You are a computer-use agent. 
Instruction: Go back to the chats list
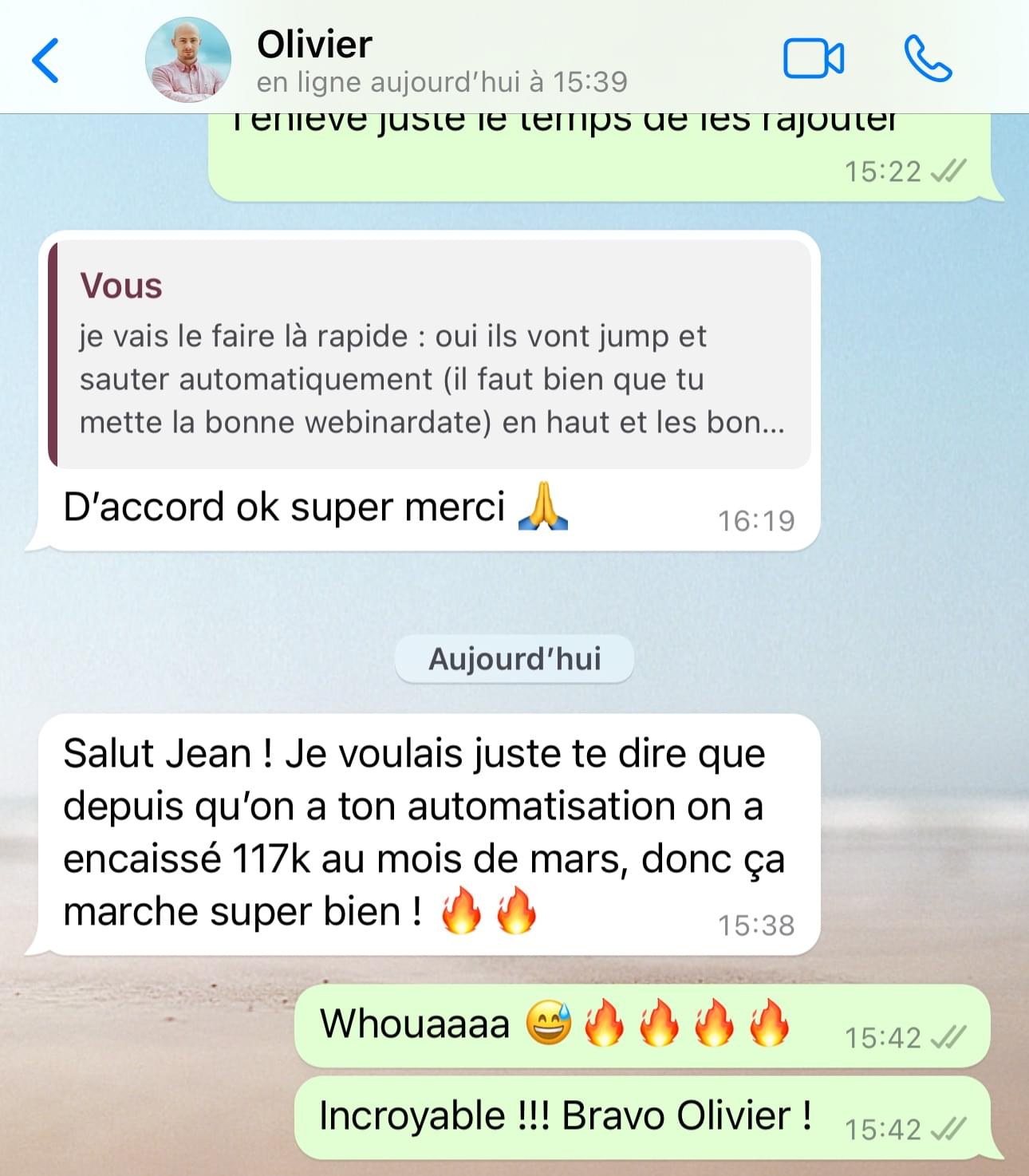click(x=45, y=60)
